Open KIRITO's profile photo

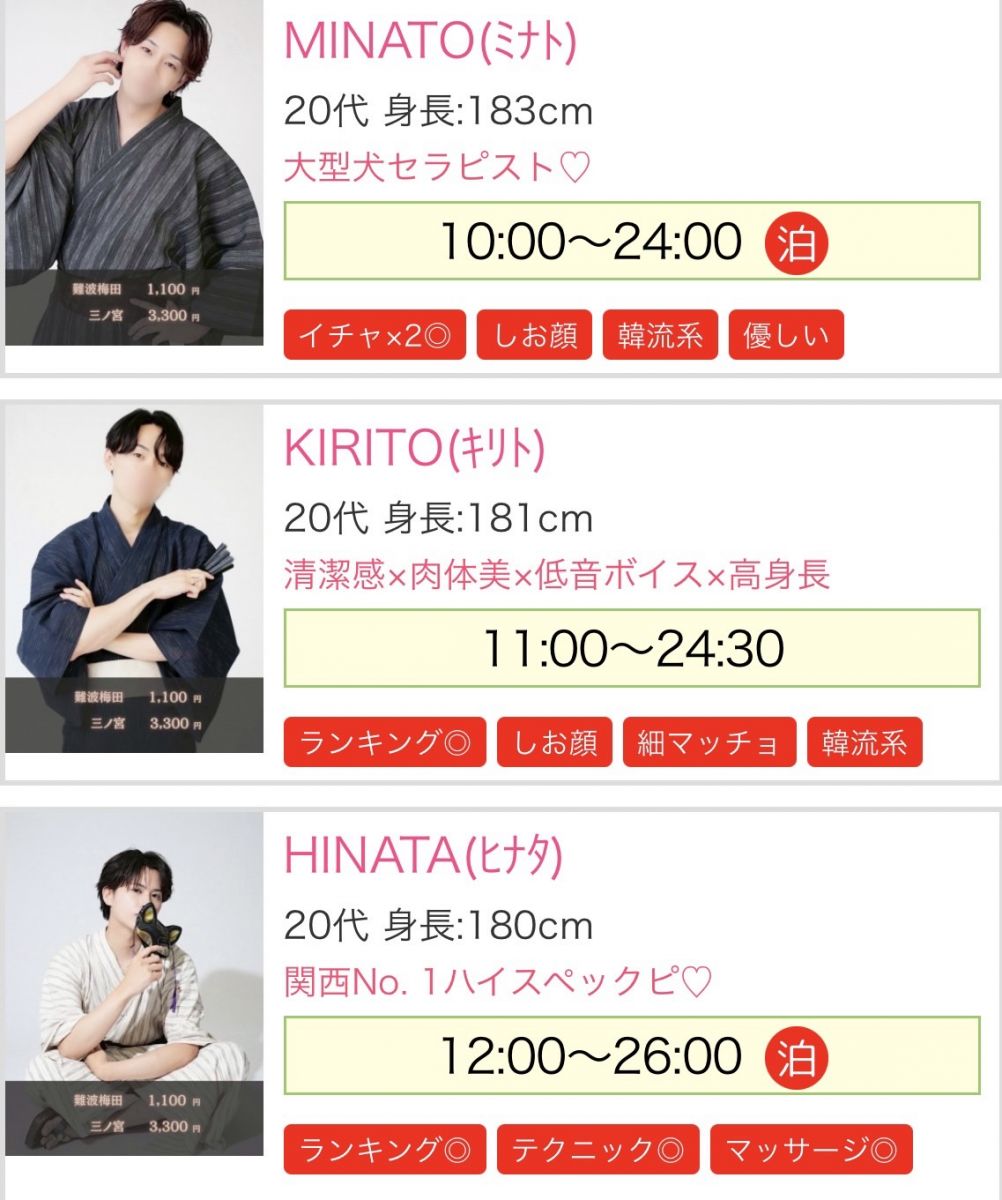coord(134,578)
